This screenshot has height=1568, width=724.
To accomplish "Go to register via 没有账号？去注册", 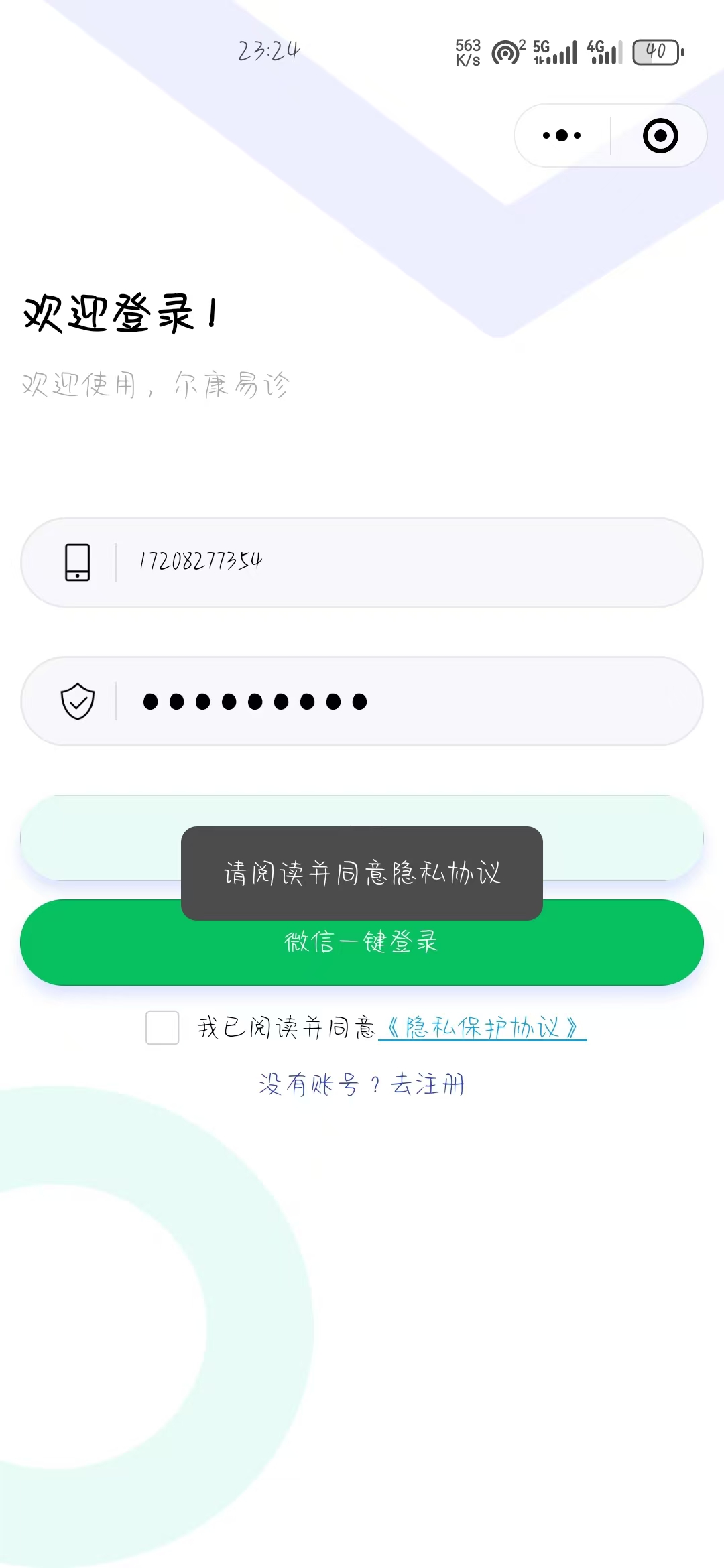I will (x=362, y=1084).
